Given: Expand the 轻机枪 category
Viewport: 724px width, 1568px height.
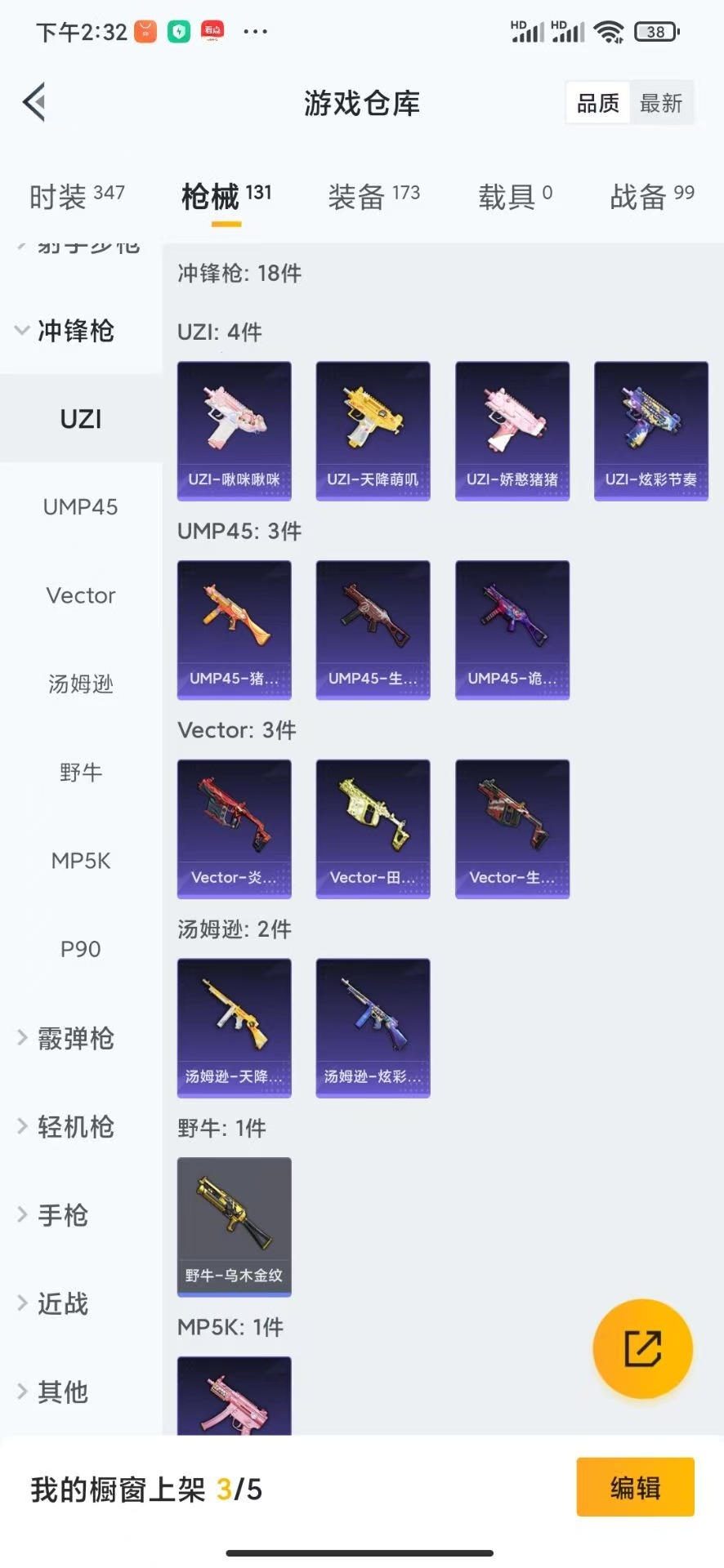Looking at the screenshot, I should (x=65, y=1127).
